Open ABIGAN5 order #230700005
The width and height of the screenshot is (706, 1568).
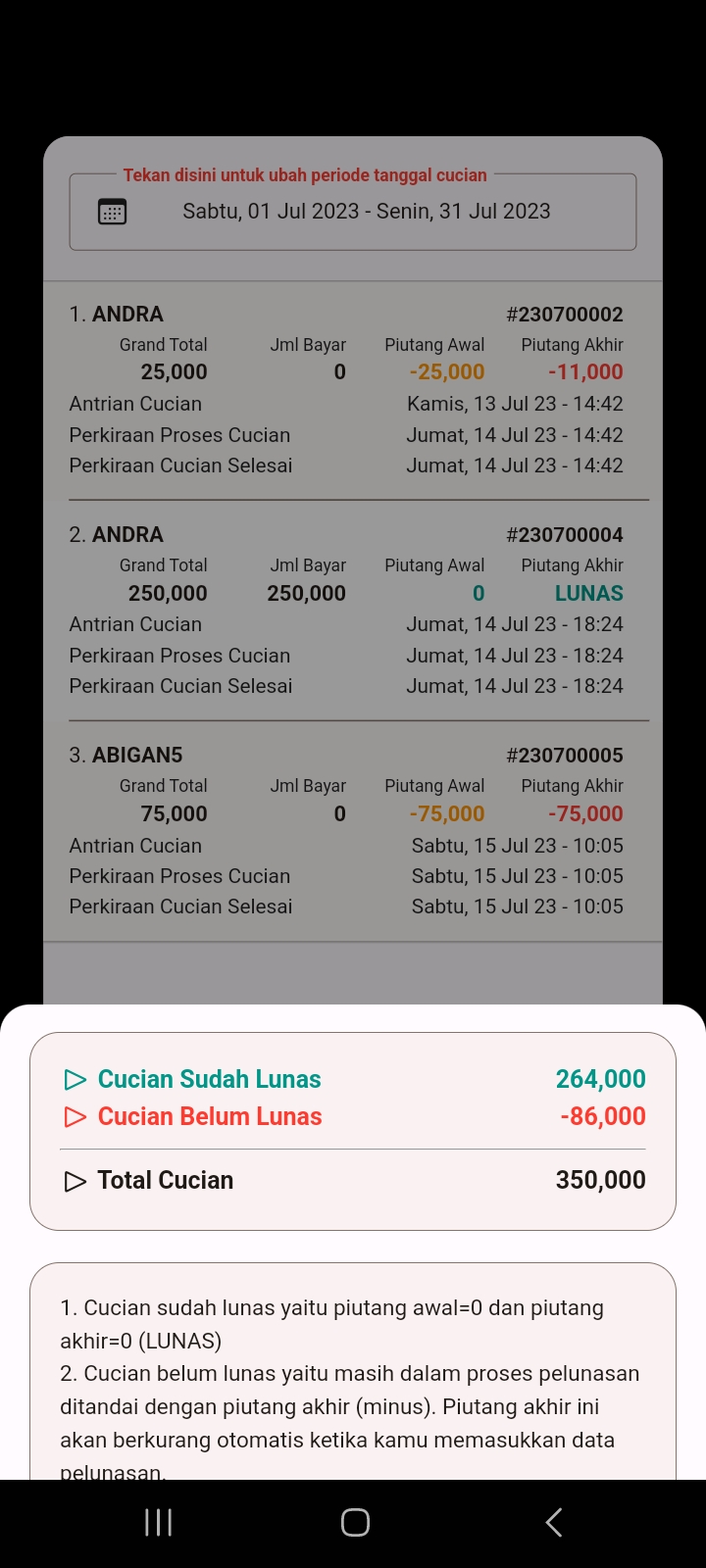click(x=346, y=831)
